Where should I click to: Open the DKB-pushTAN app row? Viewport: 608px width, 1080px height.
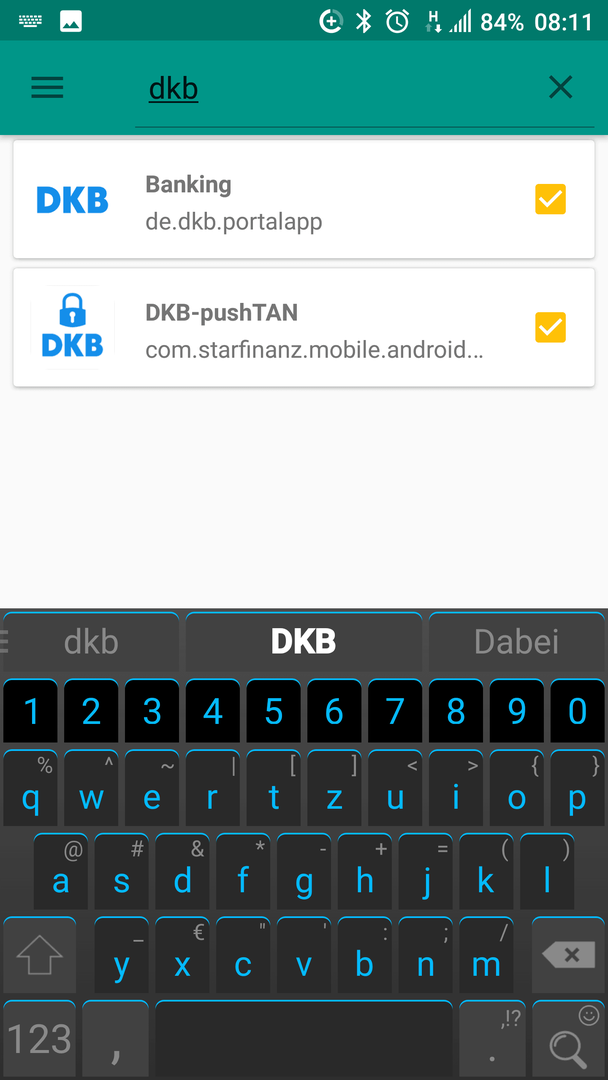pos(300,328)
